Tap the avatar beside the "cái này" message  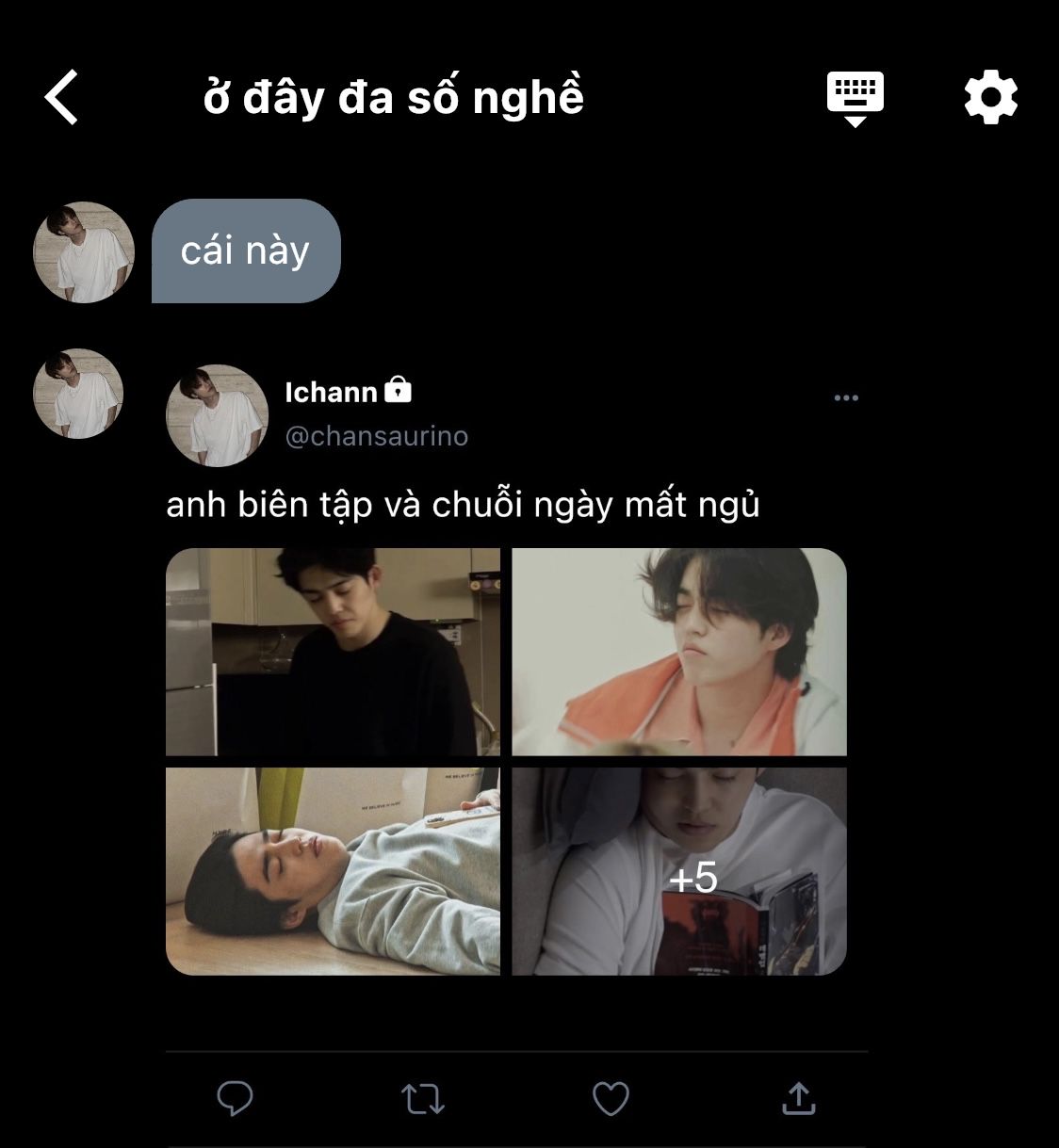click(x=84, y=252)
